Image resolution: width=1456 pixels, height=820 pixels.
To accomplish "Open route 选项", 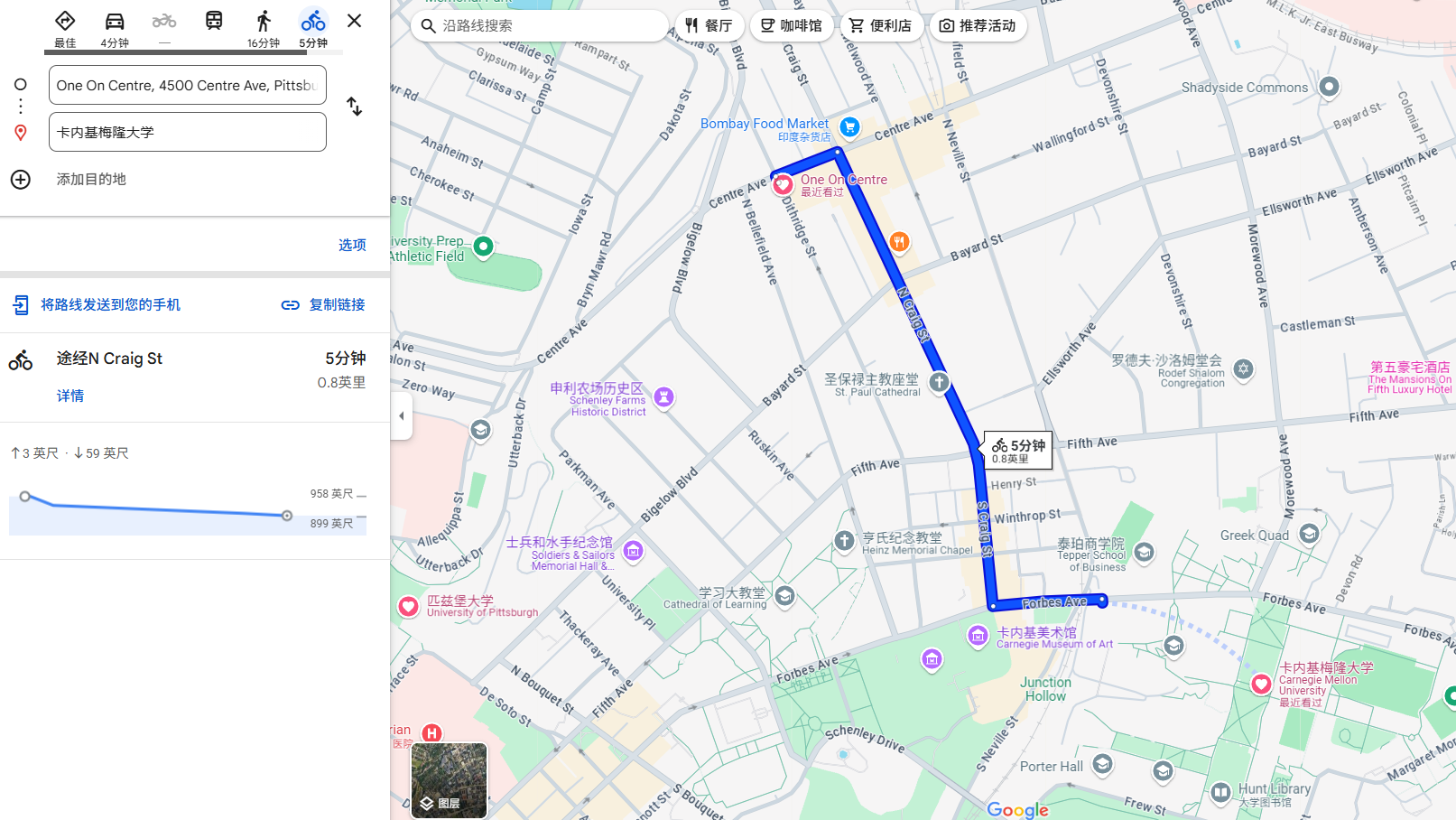I will (x=352, y=245).
